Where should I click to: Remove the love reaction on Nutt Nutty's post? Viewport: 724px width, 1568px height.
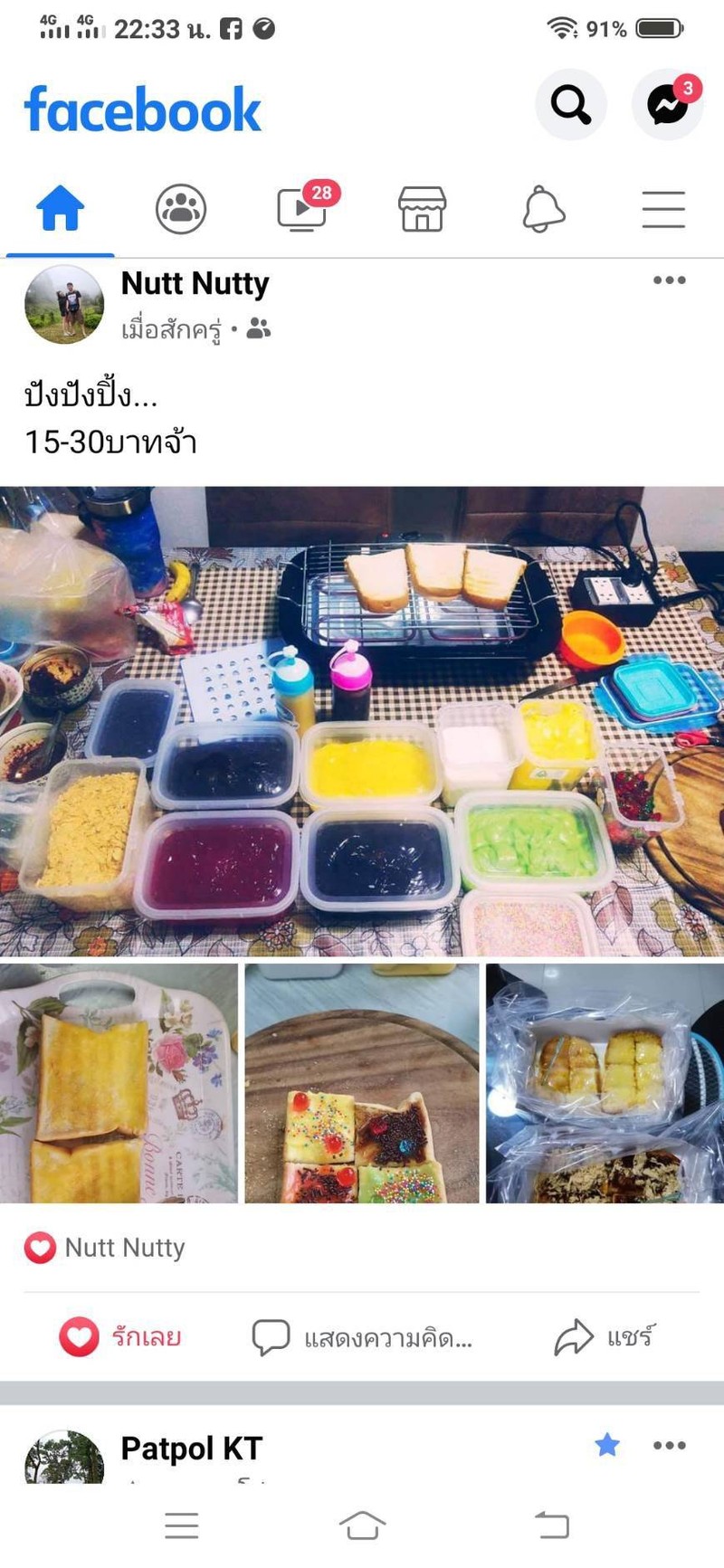[x=119, y=1336]
